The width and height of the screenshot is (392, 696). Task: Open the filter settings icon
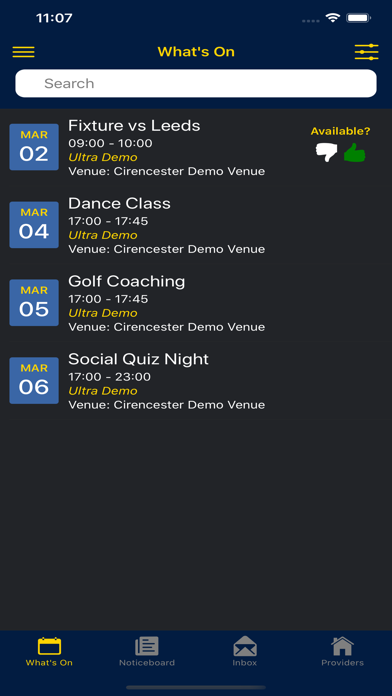(366, 52)
